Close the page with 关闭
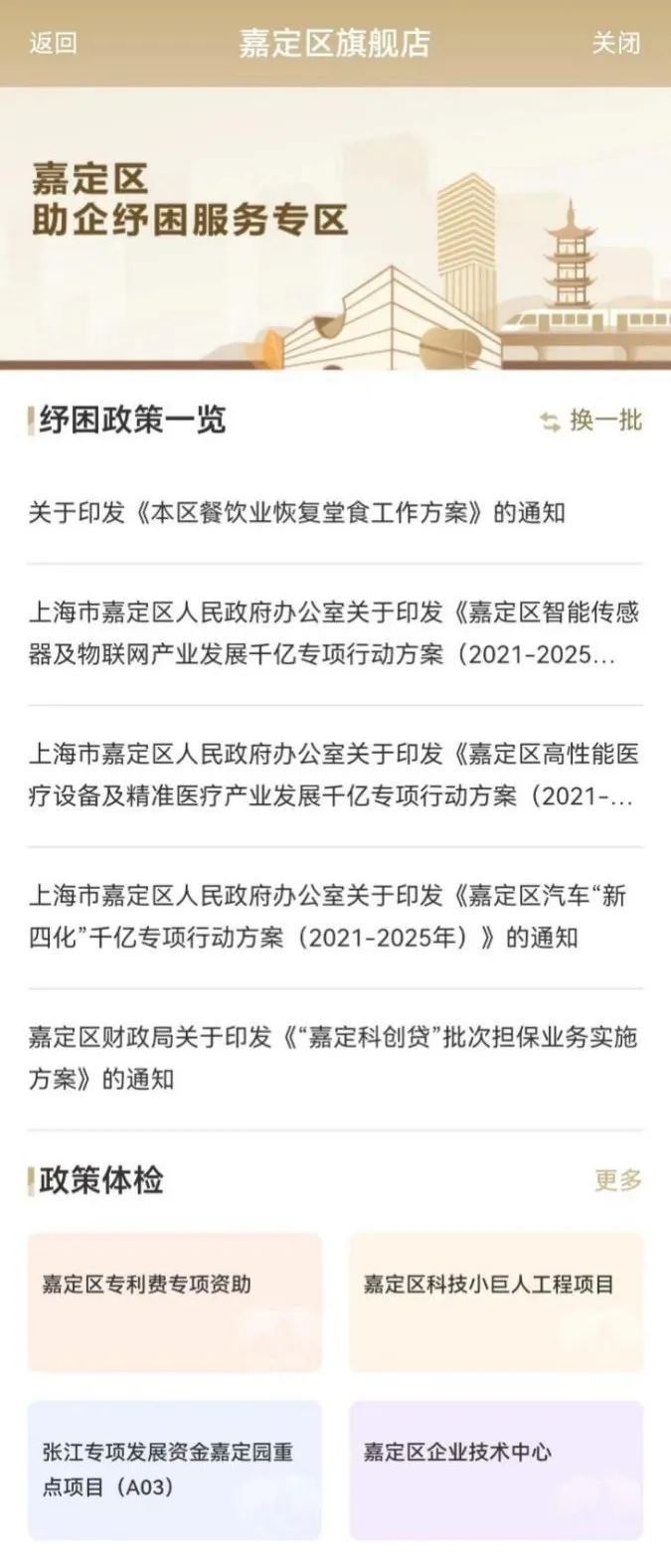 tap(616, 43)
